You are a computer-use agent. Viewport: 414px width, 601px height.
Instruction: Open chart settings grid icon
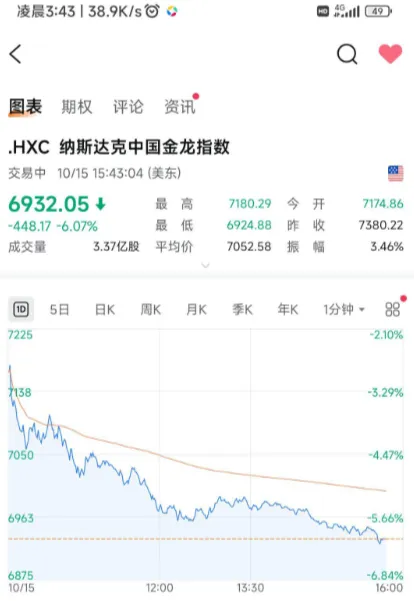tap(393, 309)
